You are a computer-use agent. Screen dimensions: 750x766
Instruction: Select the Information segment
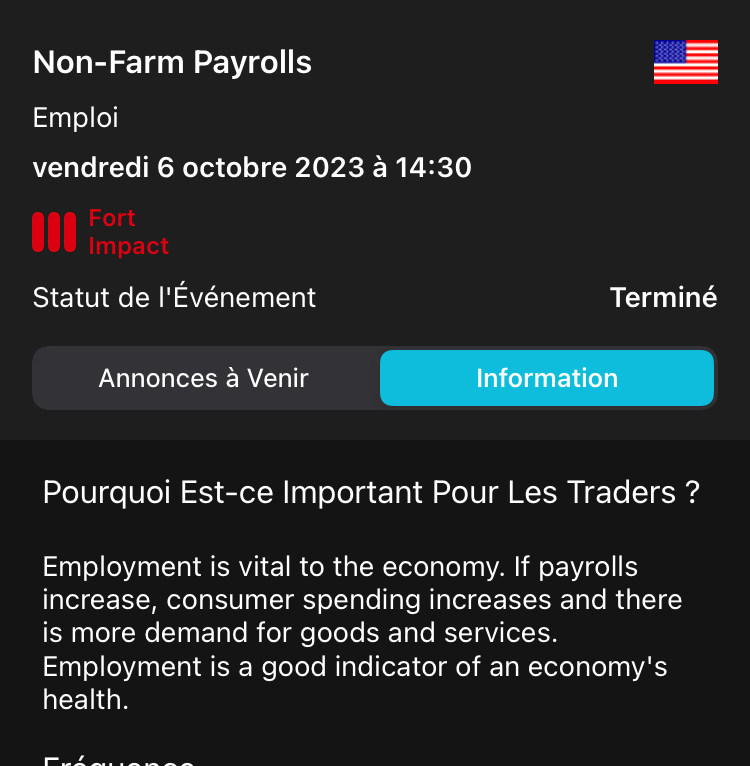pyautogui.click(x=546, y=378)
